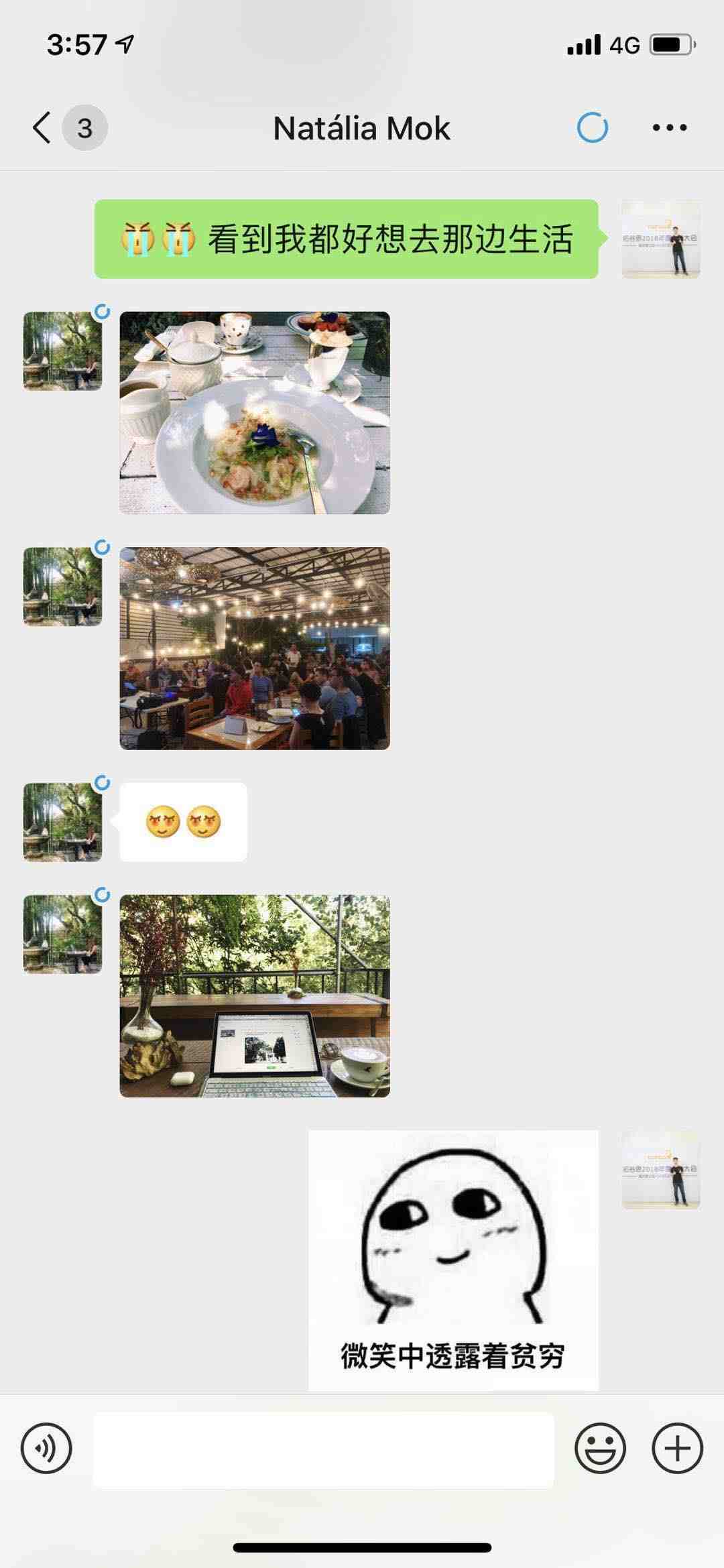Open the plus attachments menu

point(677,1448)
